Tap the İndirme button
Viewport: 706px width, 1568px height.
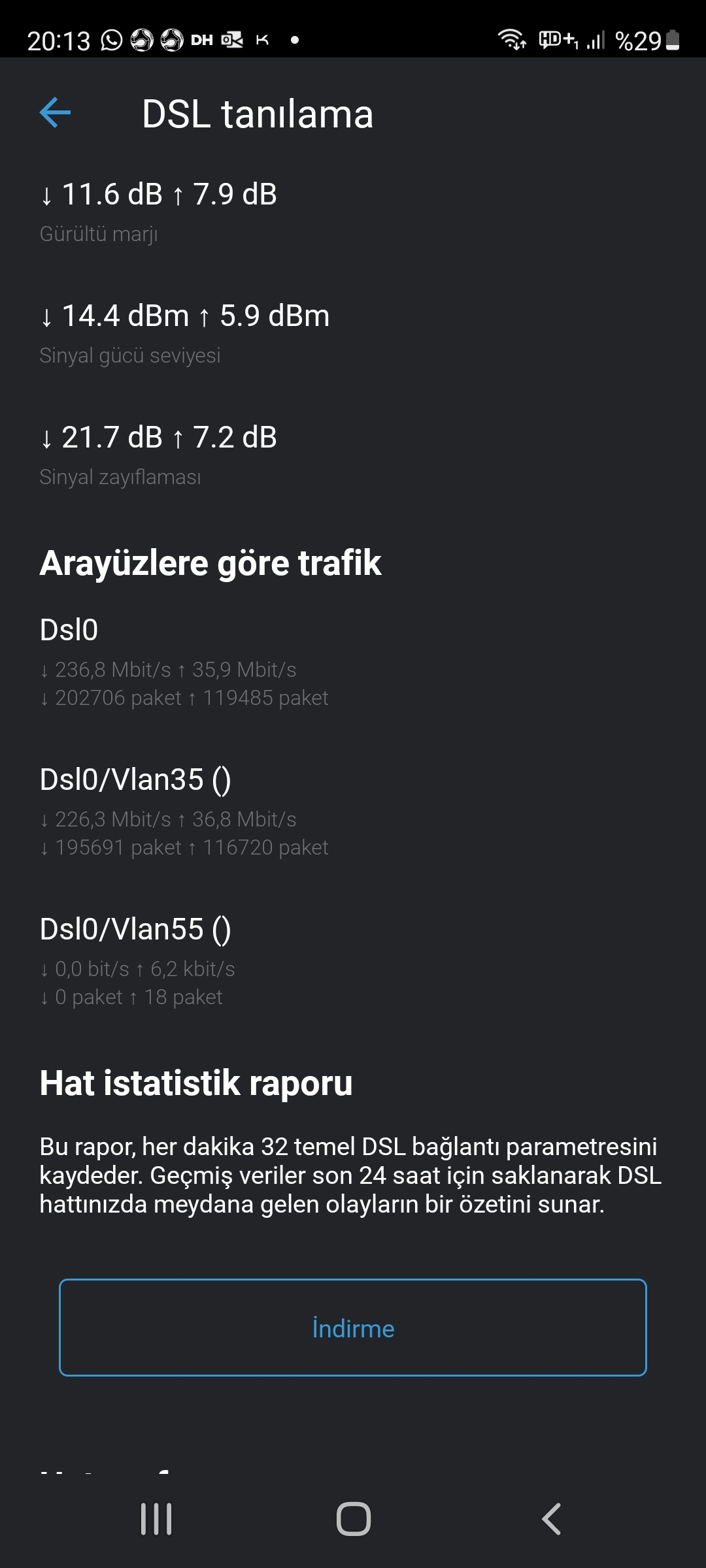tap(353, 1328)
